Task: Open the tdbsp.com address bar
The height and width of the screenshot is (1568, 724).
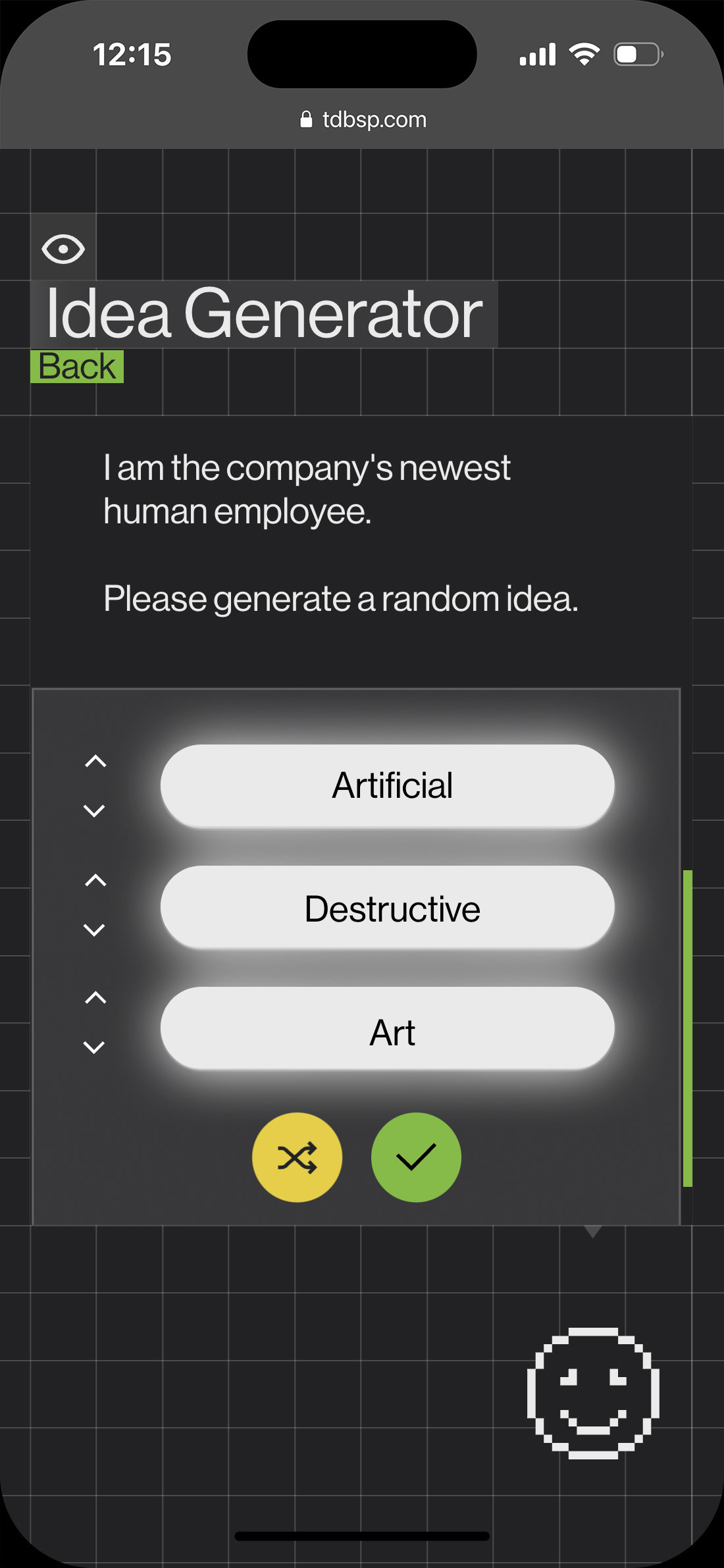Action: (363, 120)
